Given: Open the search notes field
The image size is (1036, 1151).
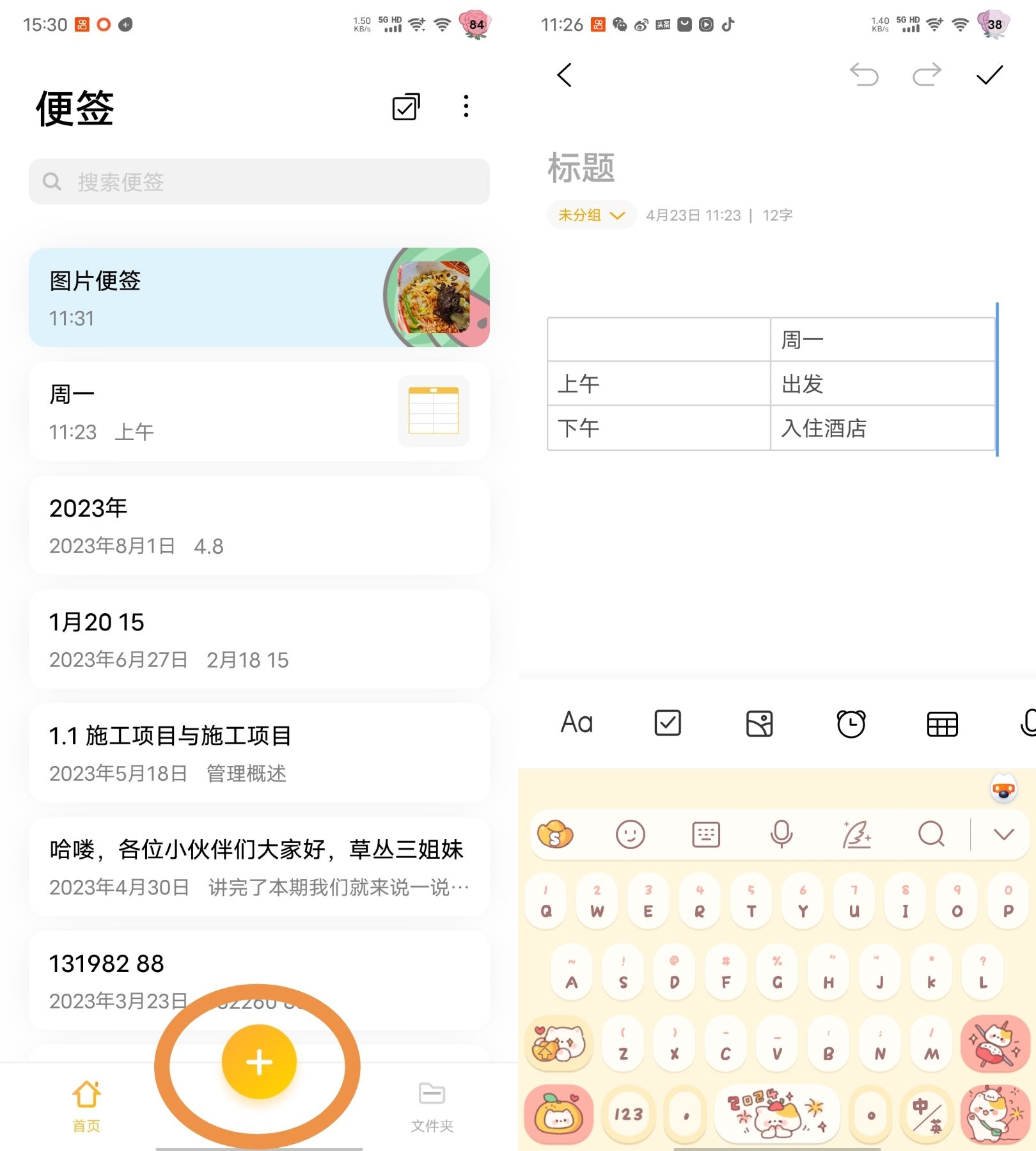Looking at the screenshot, I should click(x=259, y=182).
